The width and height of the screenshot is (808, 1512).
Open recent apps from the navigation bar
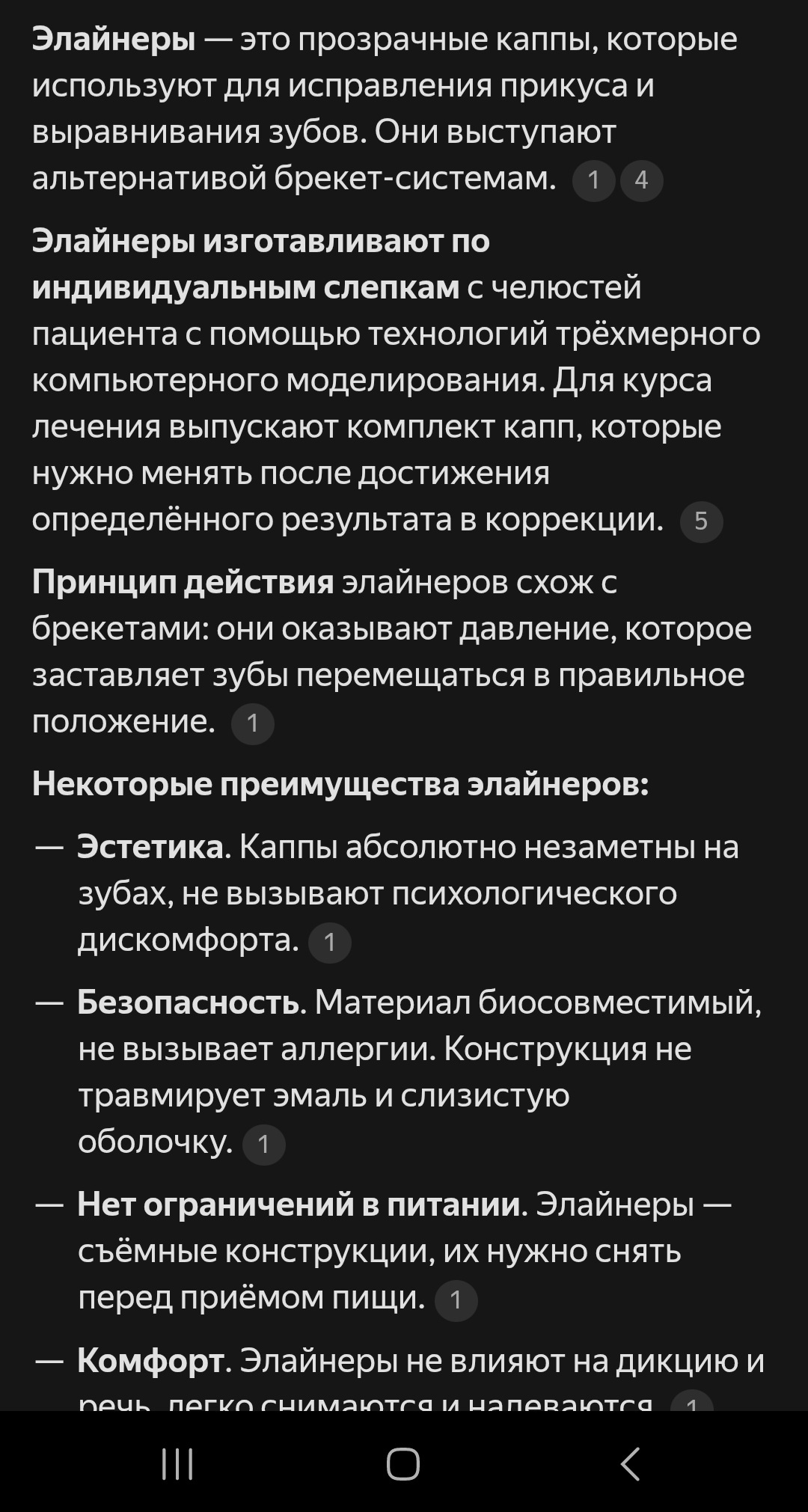[177, 1463]
